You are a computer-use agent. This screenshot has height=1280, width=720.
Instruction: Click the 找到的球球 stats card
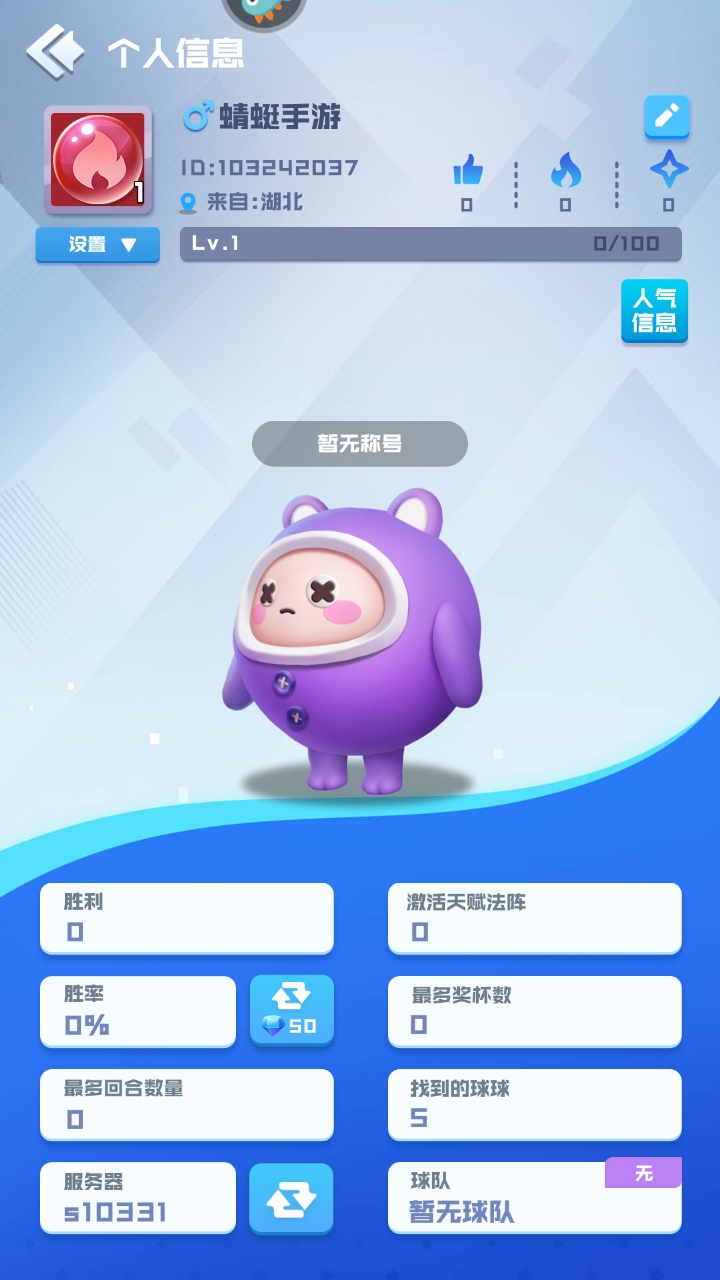534,1104
